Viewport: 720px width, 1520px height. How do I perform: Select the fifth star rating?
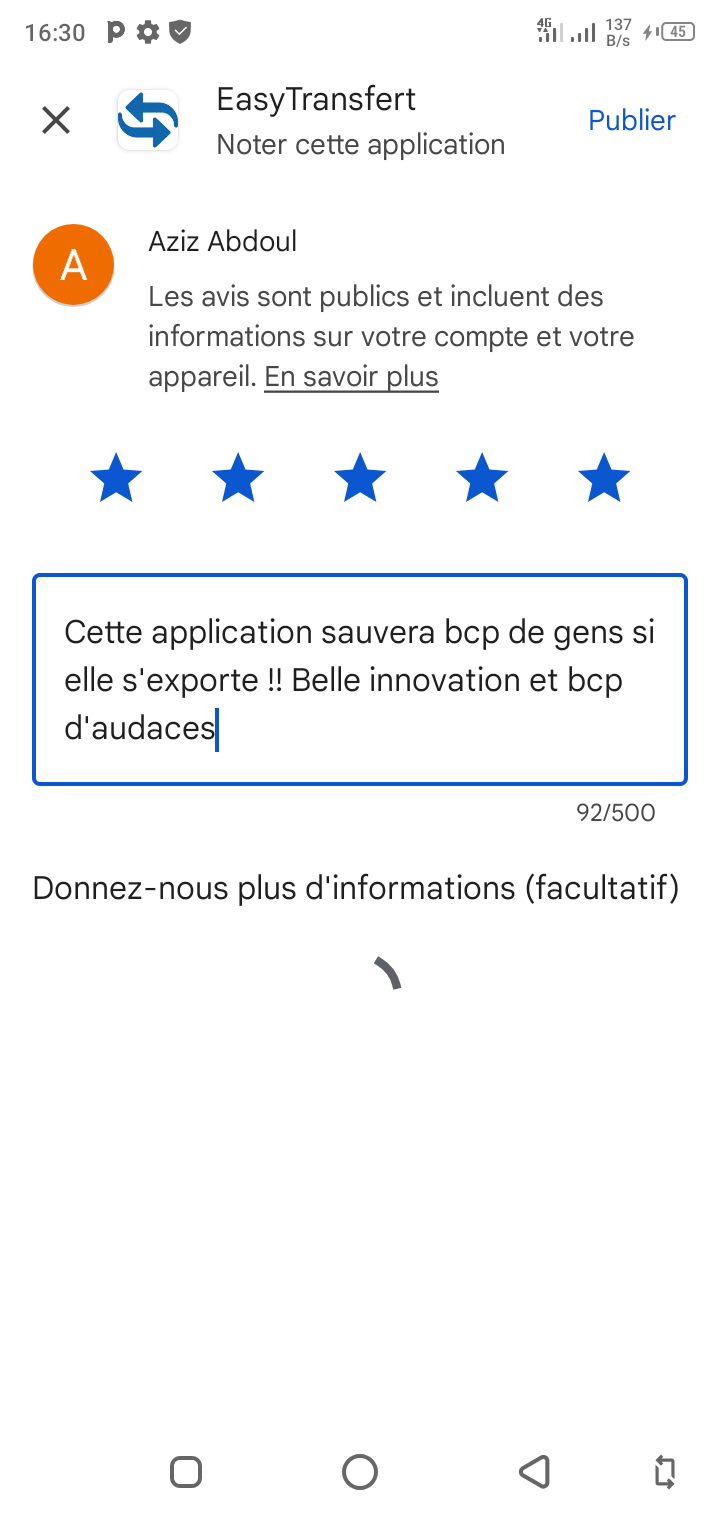click(x=604, y=478)
